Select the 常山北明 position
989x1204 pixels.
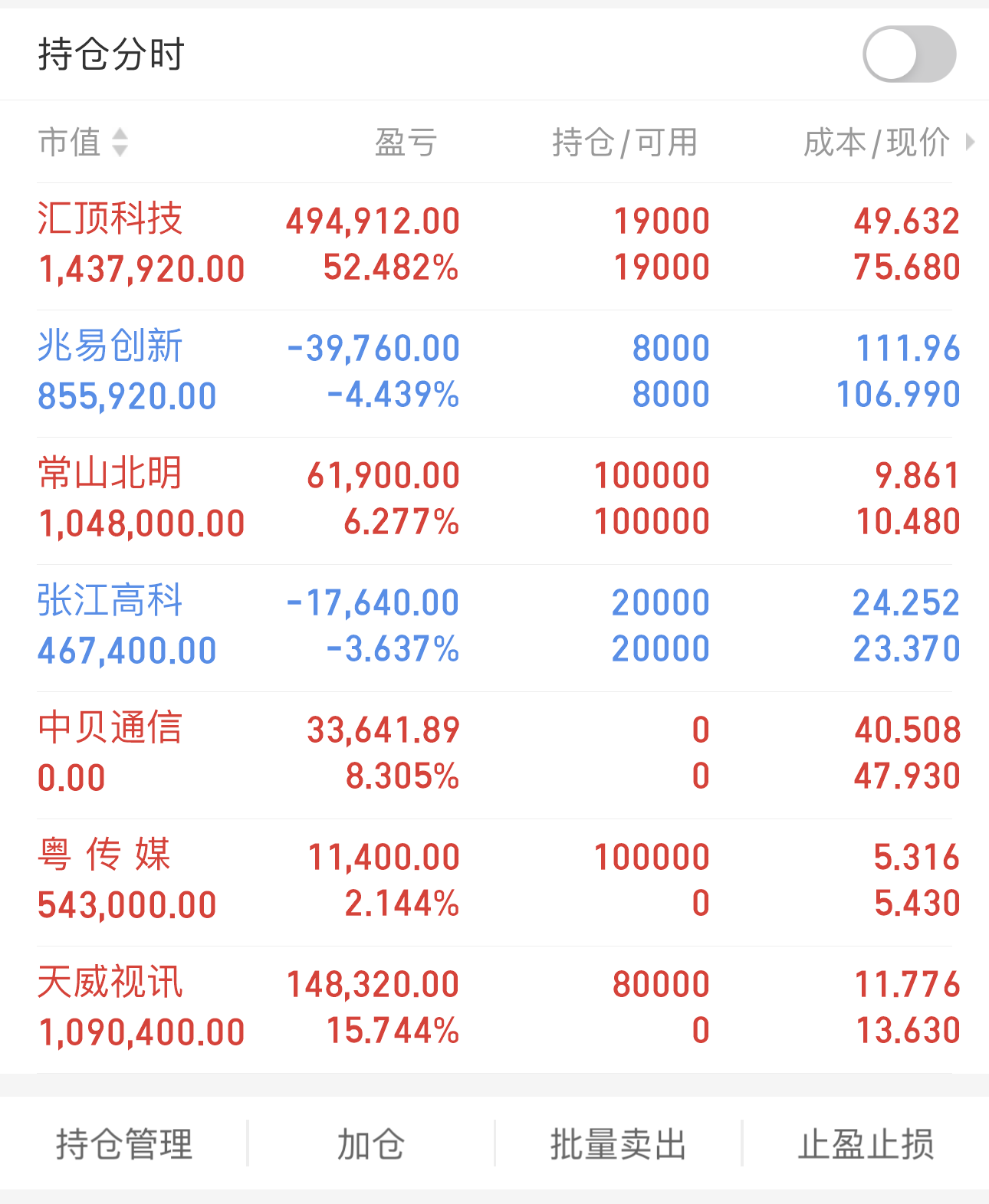pyautogui.click(x=495, y=500)
